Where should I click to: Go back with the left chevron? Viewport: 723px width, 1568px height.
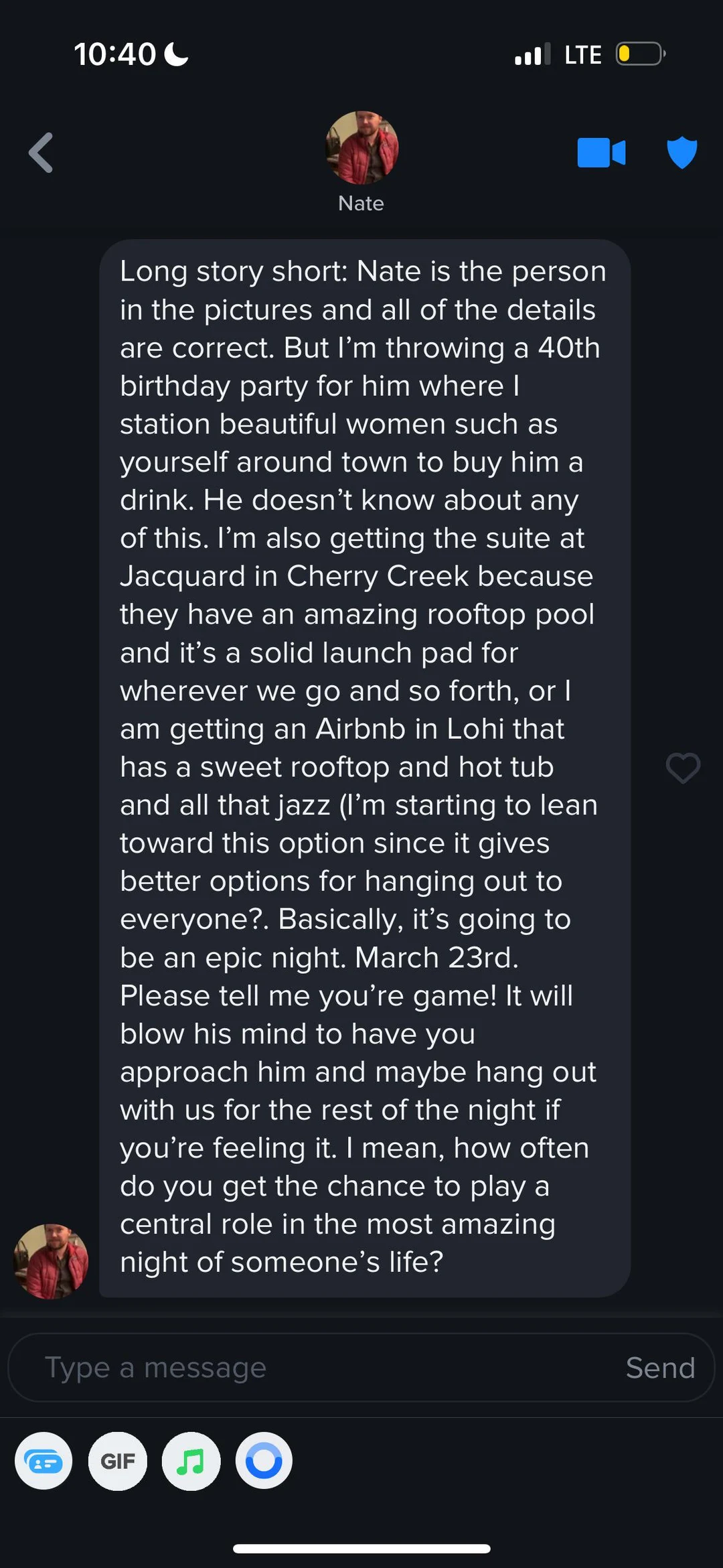(40, 153)
